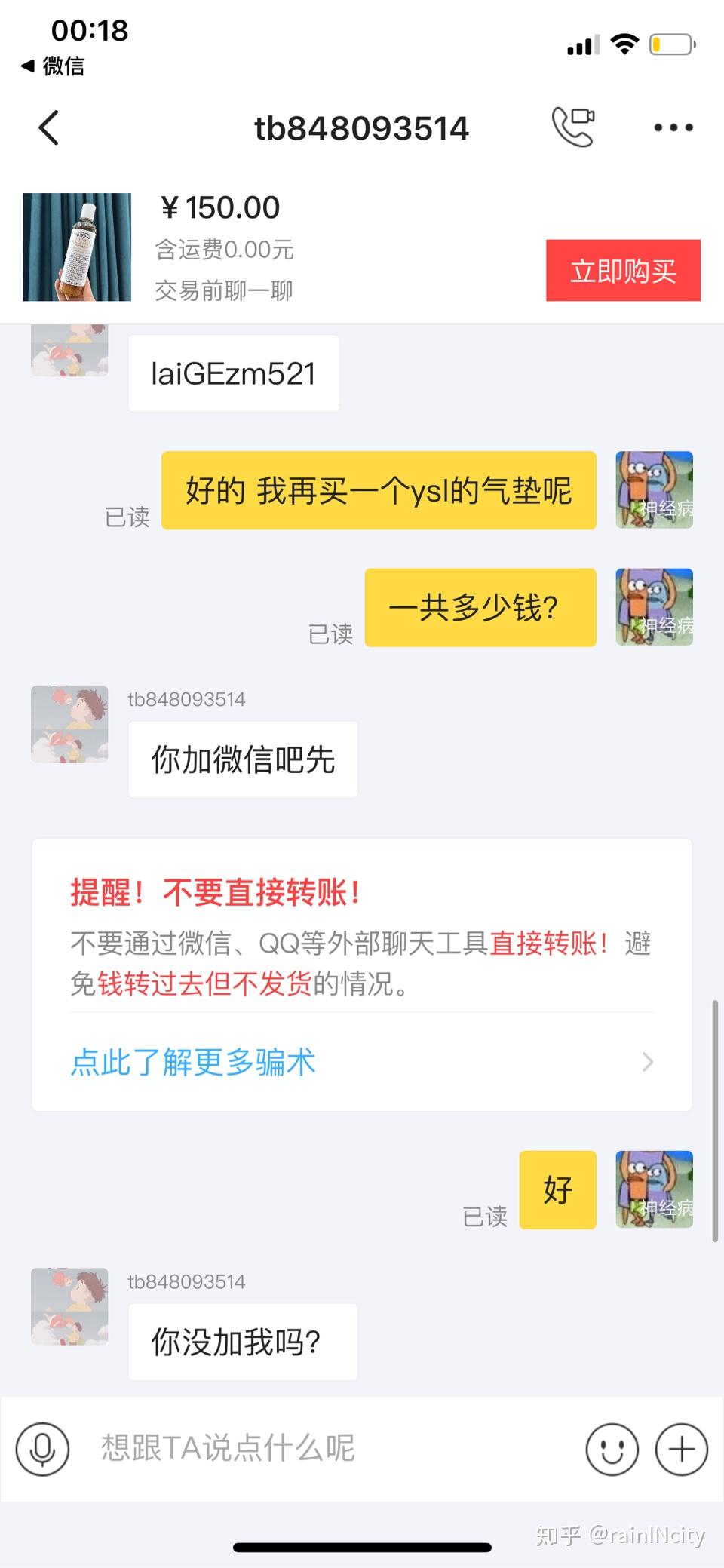This screenshot has height=1568, width=724.
Task: Start a voice or video call
Action: point(573,127)
